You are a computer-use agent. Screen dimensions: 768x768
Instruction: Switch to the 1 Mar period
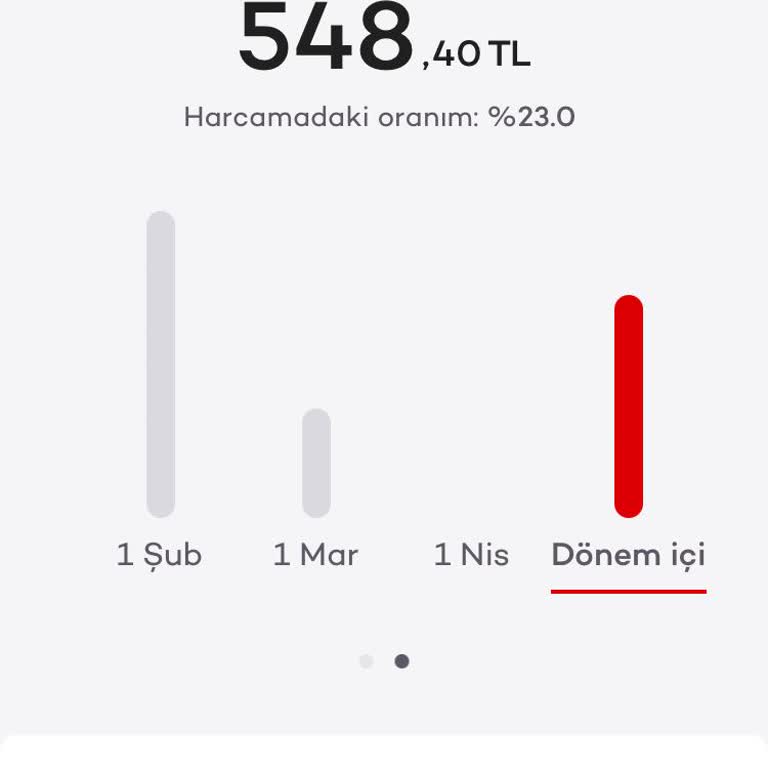coord(315,555)
